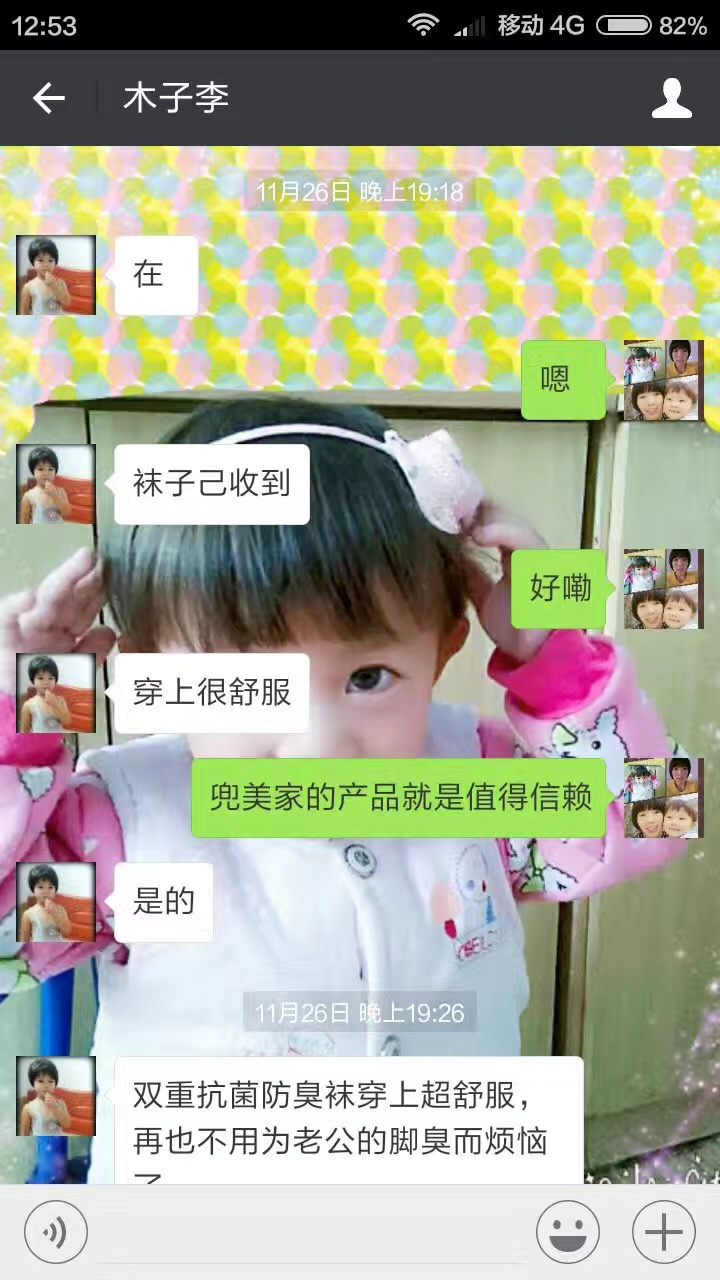Switch to voice input mode
This screenshot has height=1280, width=720.
[x=56, y=1232]
